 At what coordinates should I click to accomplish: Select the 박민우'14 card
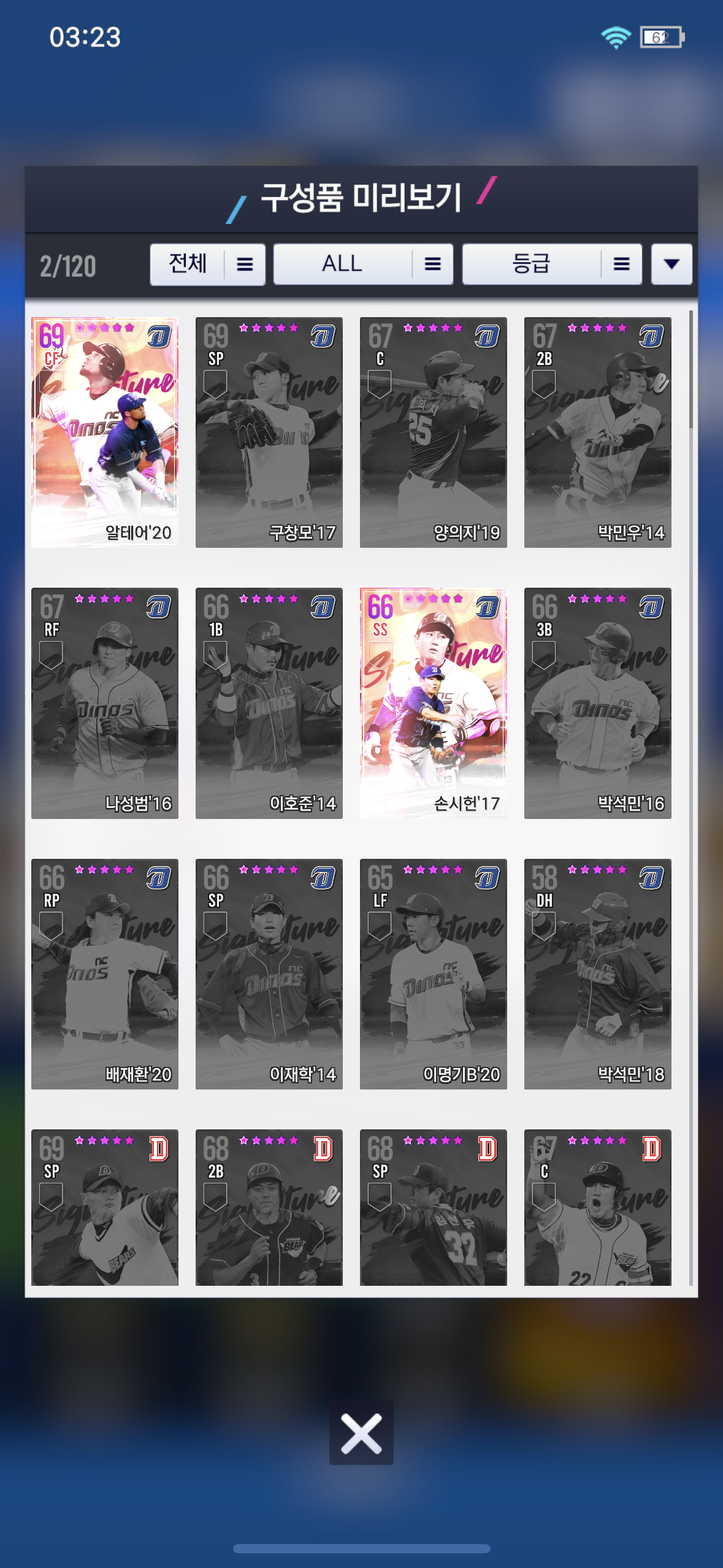pos(597,432)
